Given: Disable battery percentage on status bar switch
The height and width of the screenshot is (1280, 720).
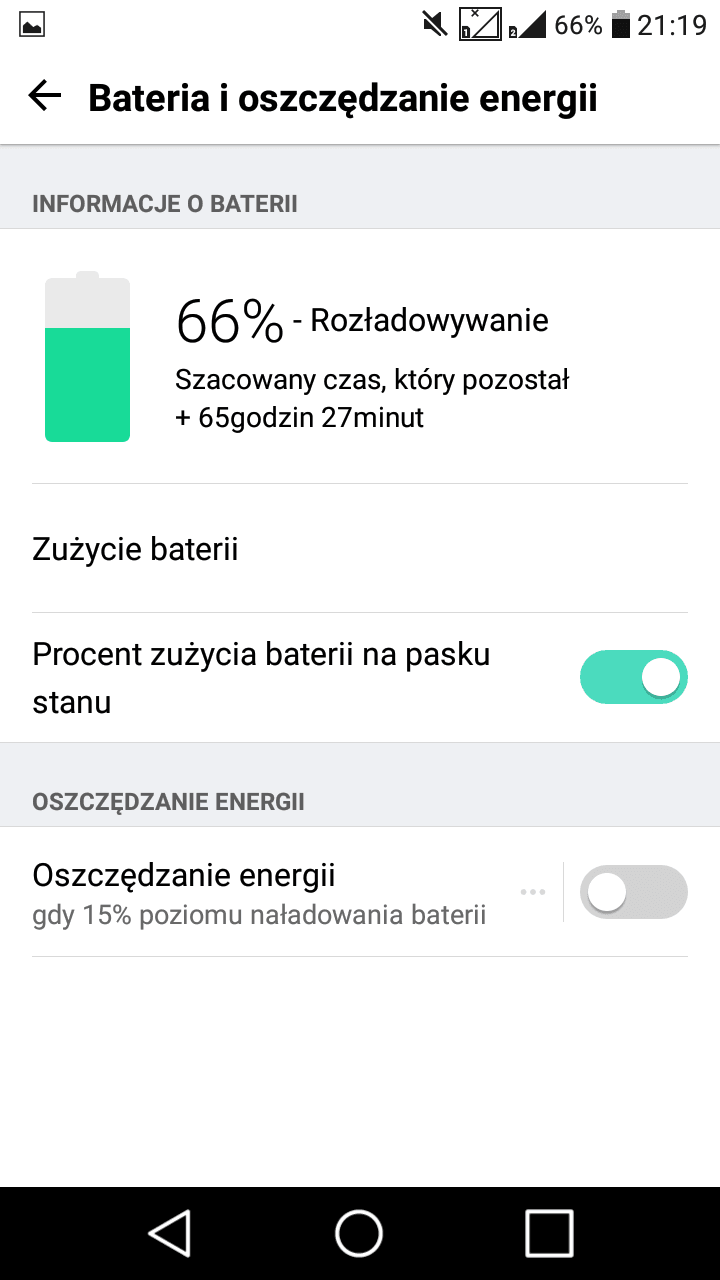Looking at the screenshot, I should pyautogui.click(x=634, y=677).
